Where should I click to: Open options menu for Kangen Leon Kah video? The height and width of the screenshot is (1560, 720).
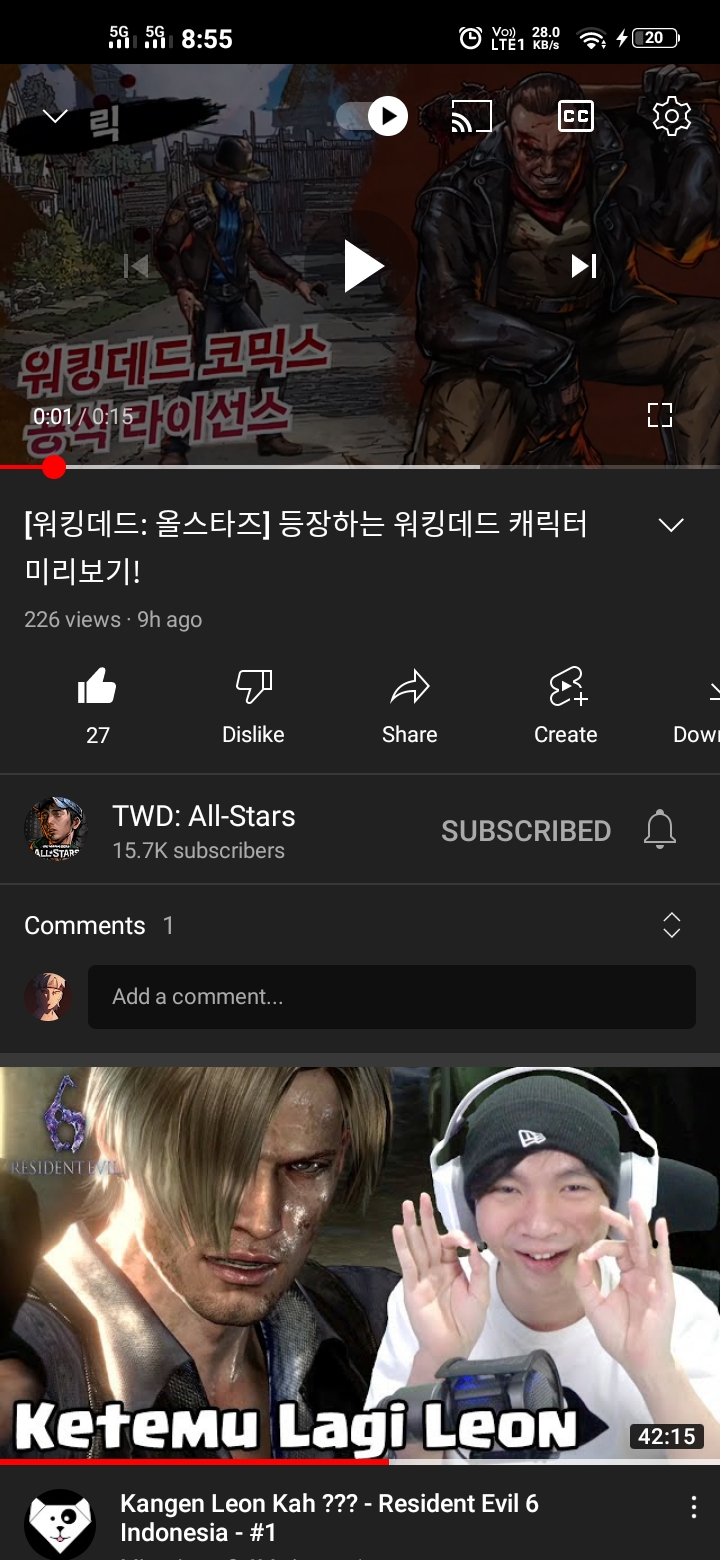(x=693, y=1508)
